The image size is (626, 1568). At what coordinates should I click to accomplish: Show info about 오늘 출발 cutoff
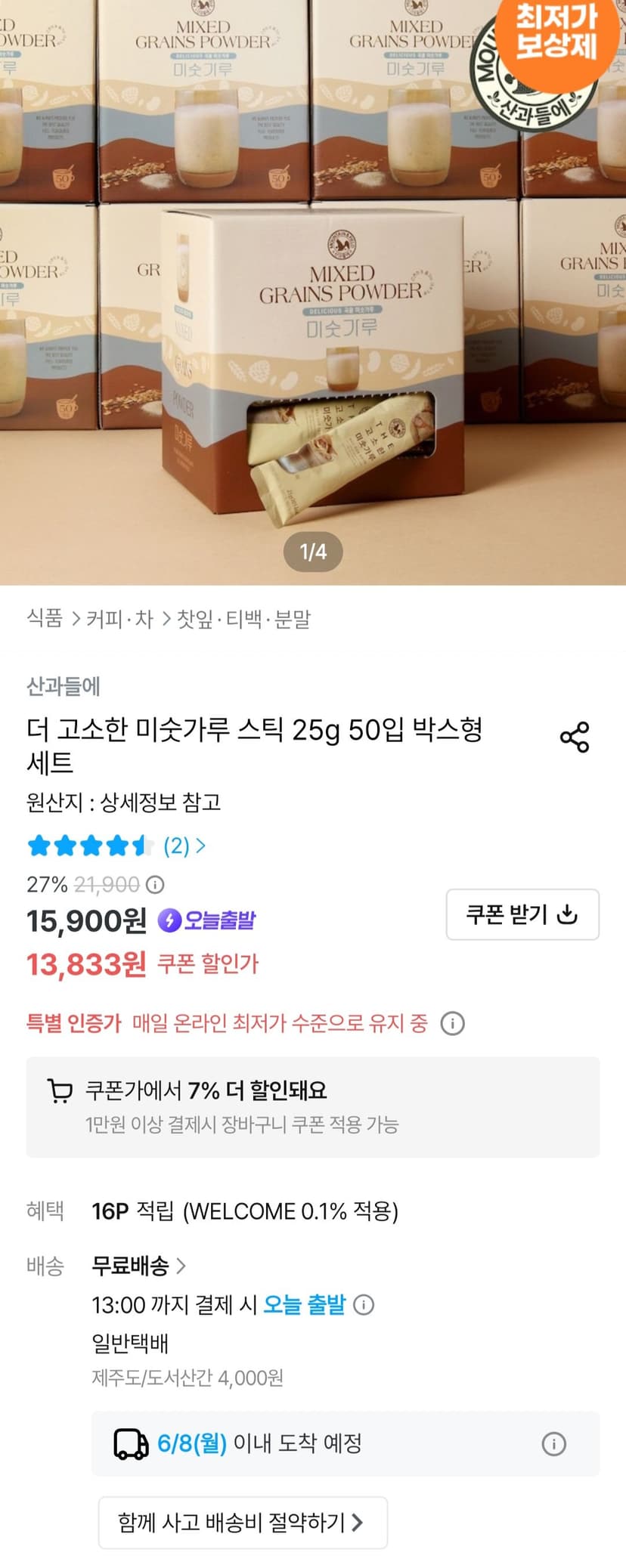tap(364, 1304)
